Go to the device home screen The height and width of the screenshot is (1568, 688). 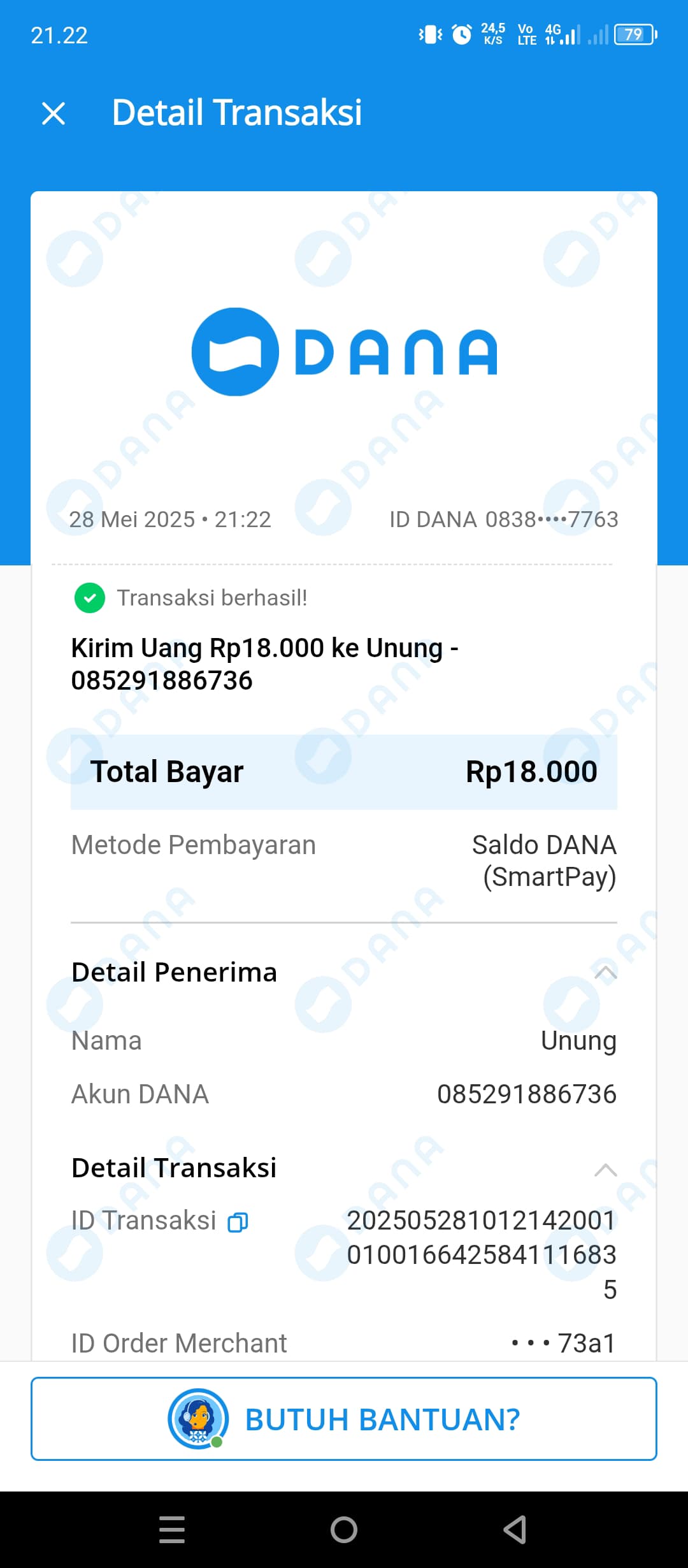(344, 1529)
